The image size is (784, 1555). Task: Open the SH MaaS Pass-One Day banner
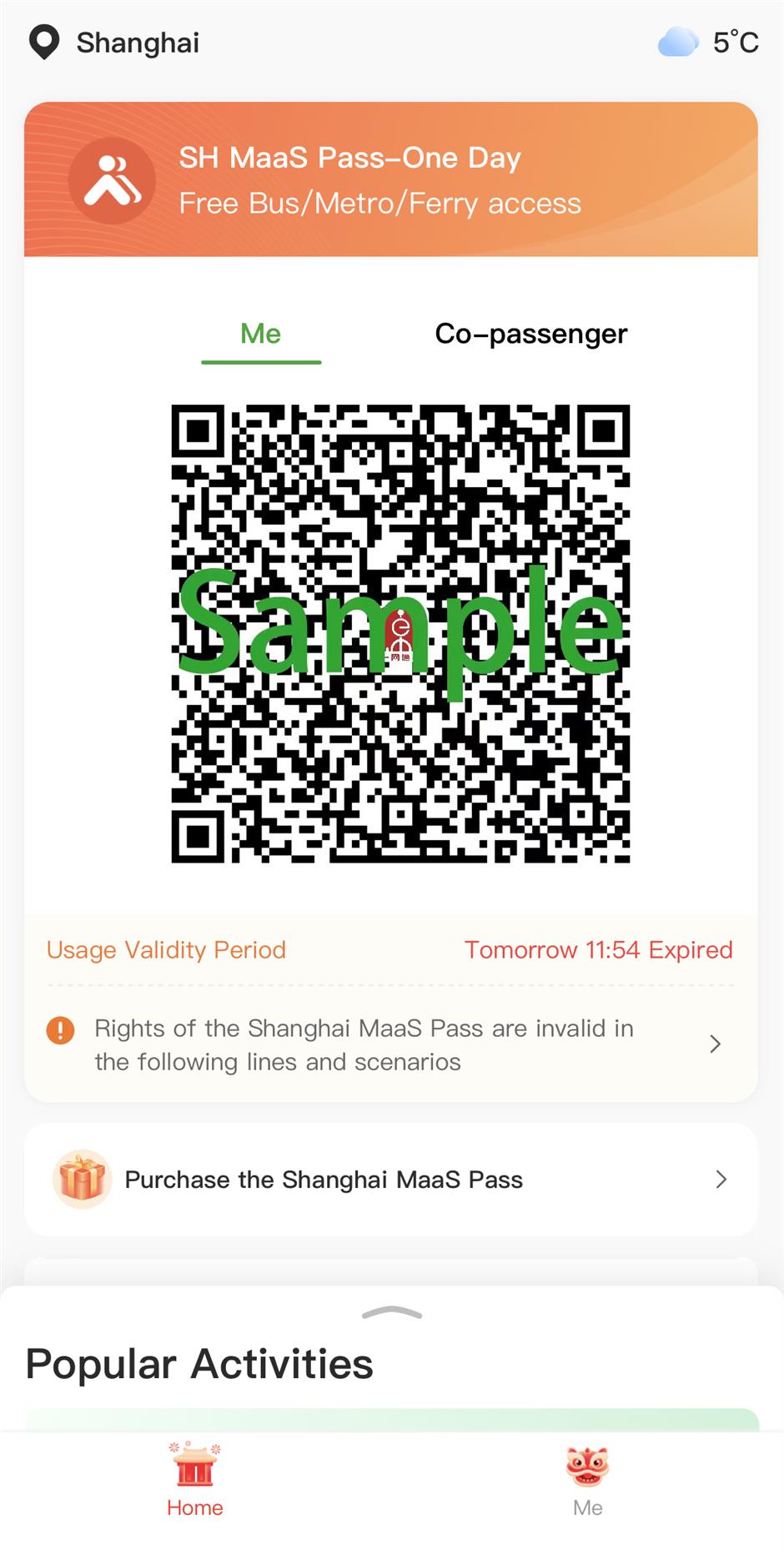(390, 179)
